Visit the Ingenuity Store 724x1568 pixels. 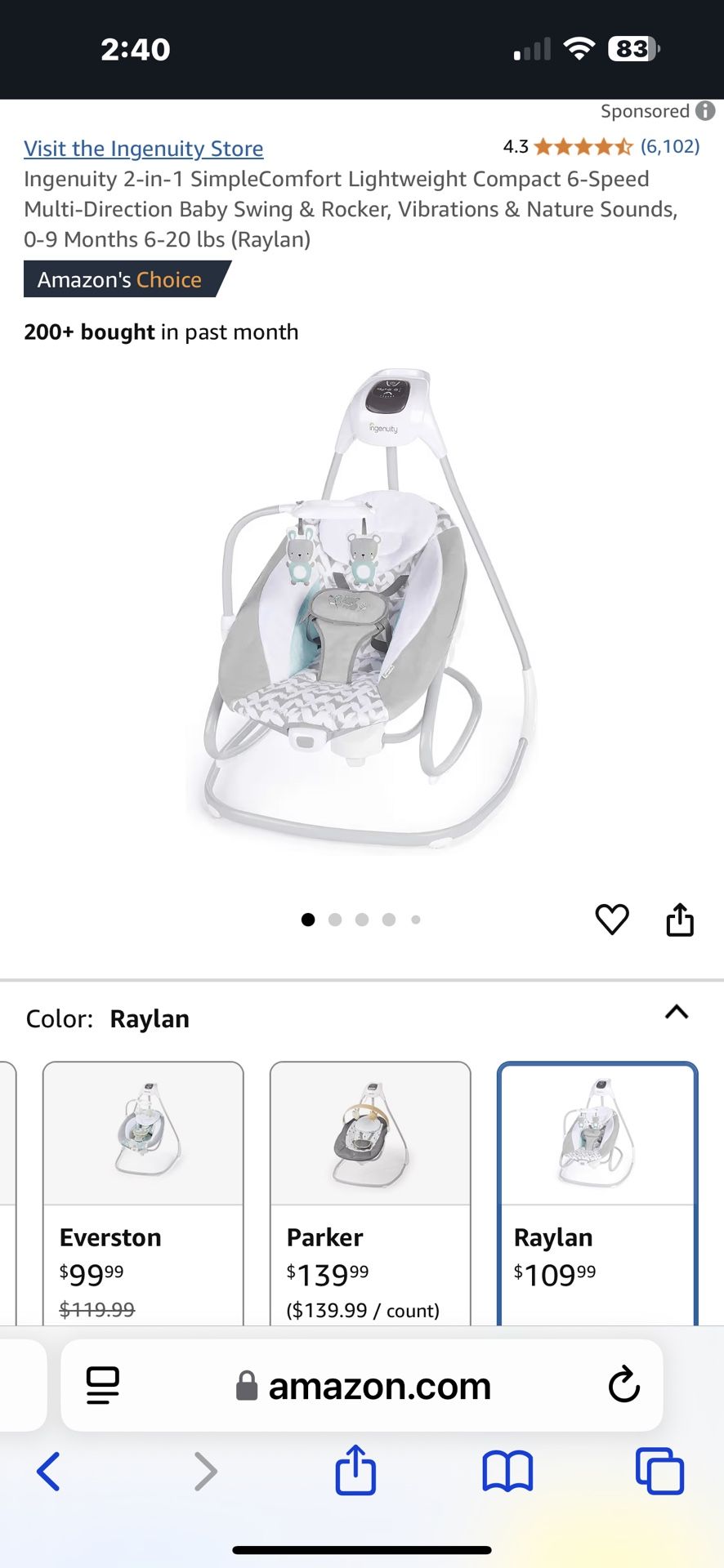[x=143, y=149]
